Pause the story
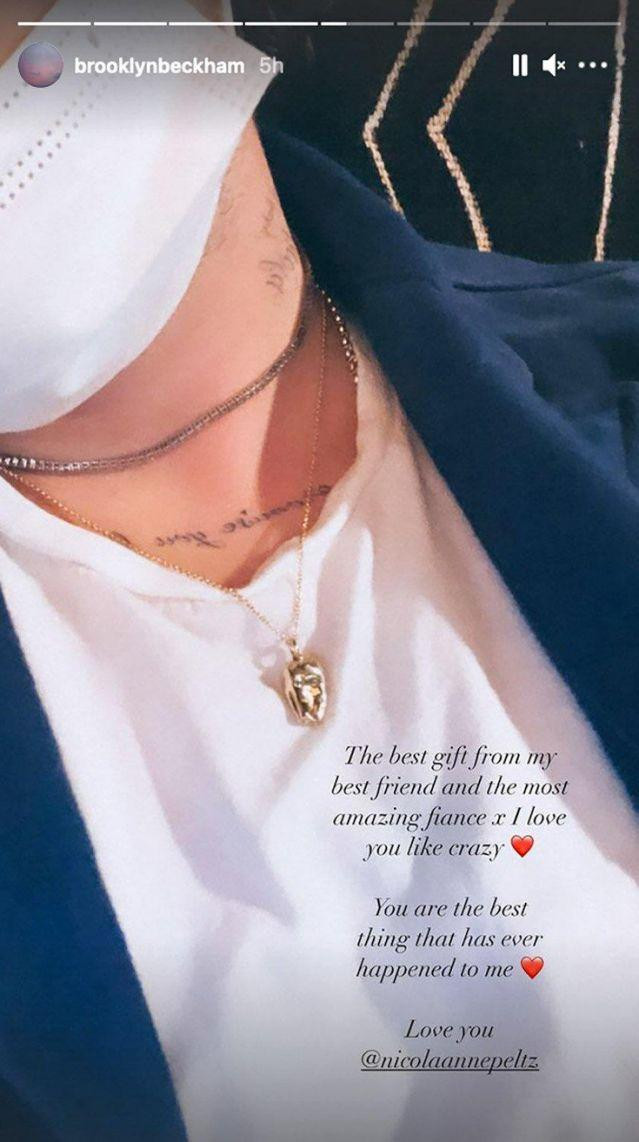The width and height of the screenshot is (639, 1142). 519,66
